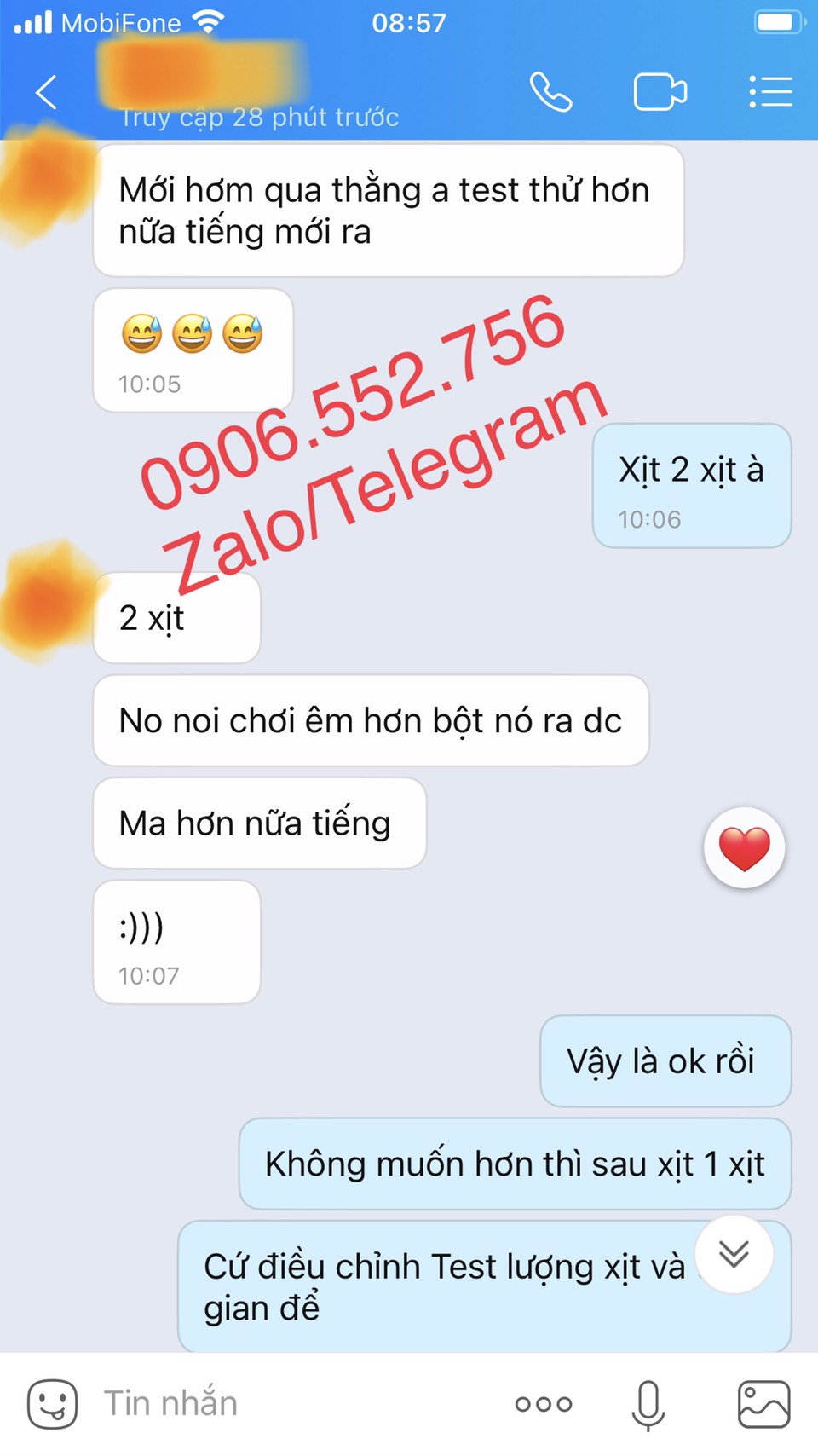This screenshot has height=1456, width=818.
Task: Record a voice message
Action: (648, 1404)
